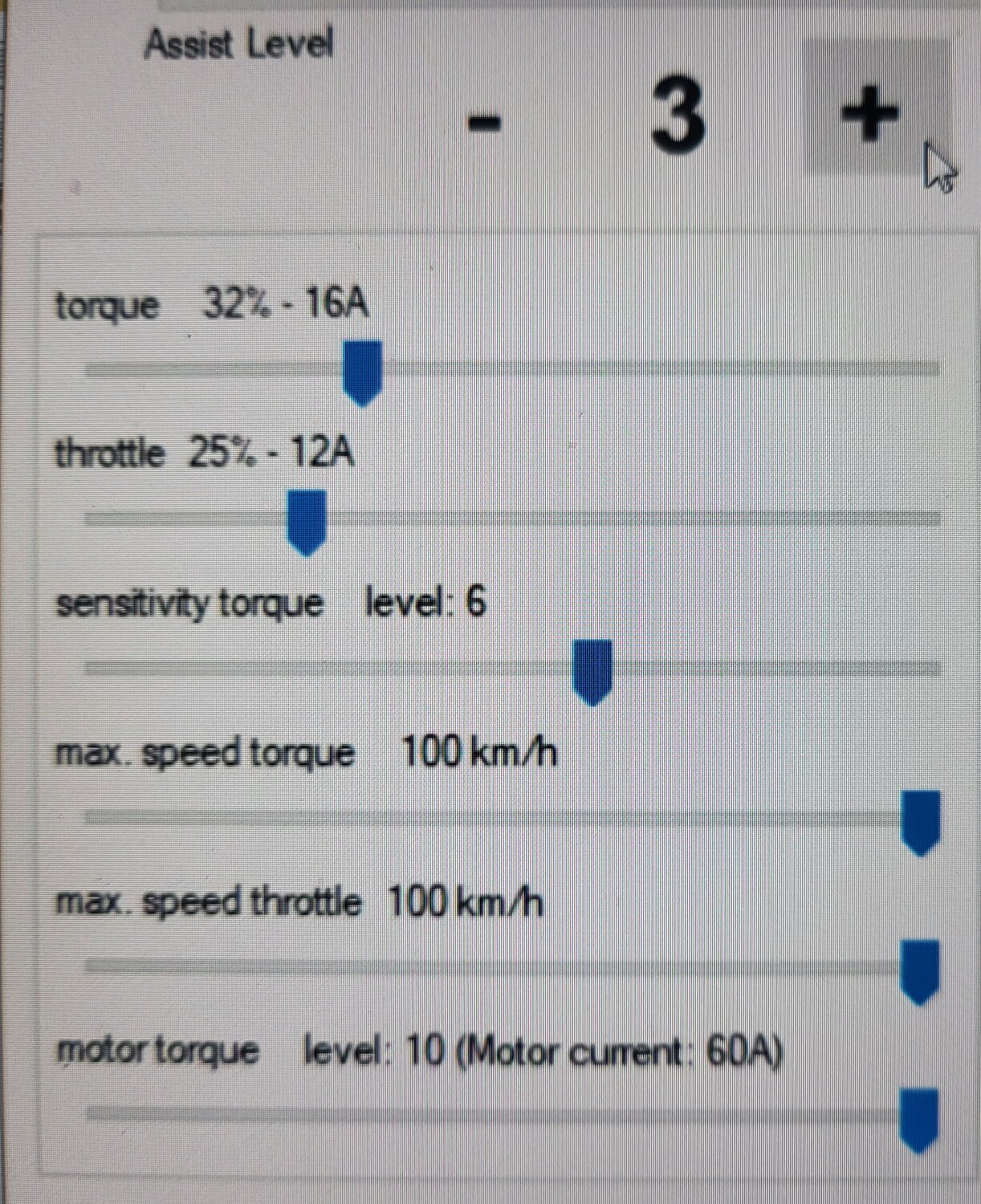
Task: Select the max. speed throttle slider handle
Action: click(920, 970)
